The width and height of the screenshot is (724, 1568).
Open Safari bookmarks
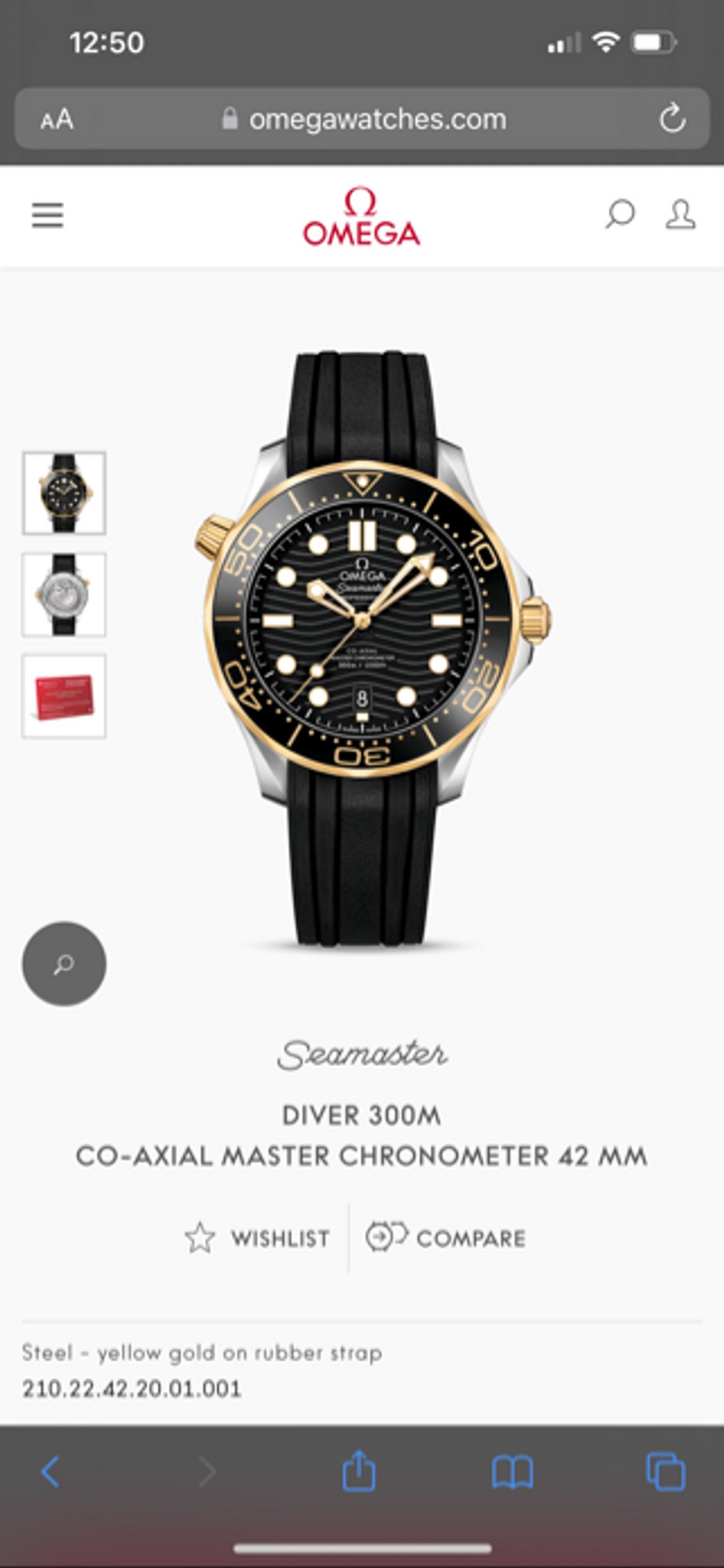[512, 1472]
